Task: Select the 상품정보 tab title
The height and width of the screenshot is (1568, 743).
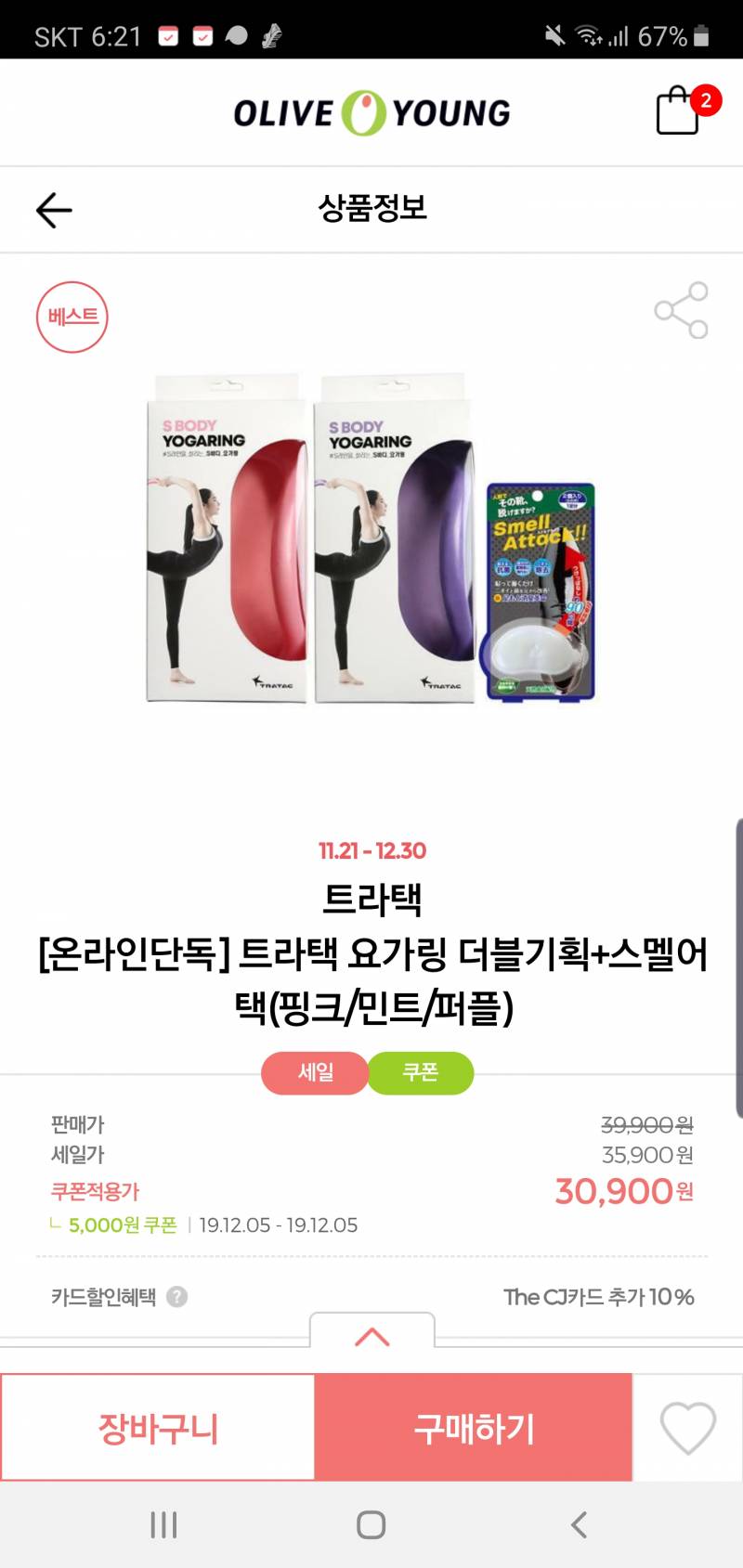Action: click(371, 209)
